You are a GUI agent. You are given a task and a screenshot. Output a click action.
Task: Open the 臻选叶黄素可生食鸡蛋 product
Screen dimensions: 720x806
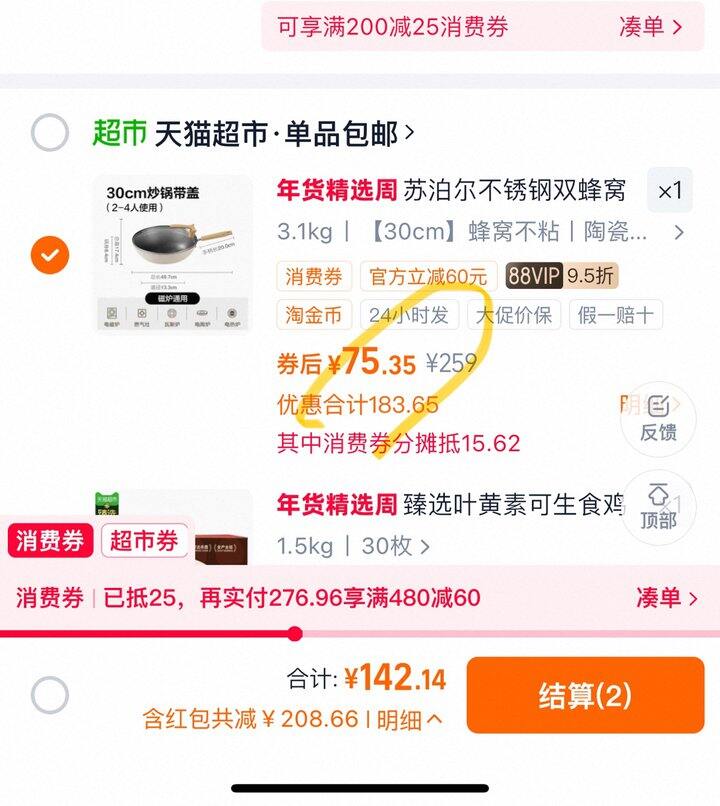[x=450, y=504]
